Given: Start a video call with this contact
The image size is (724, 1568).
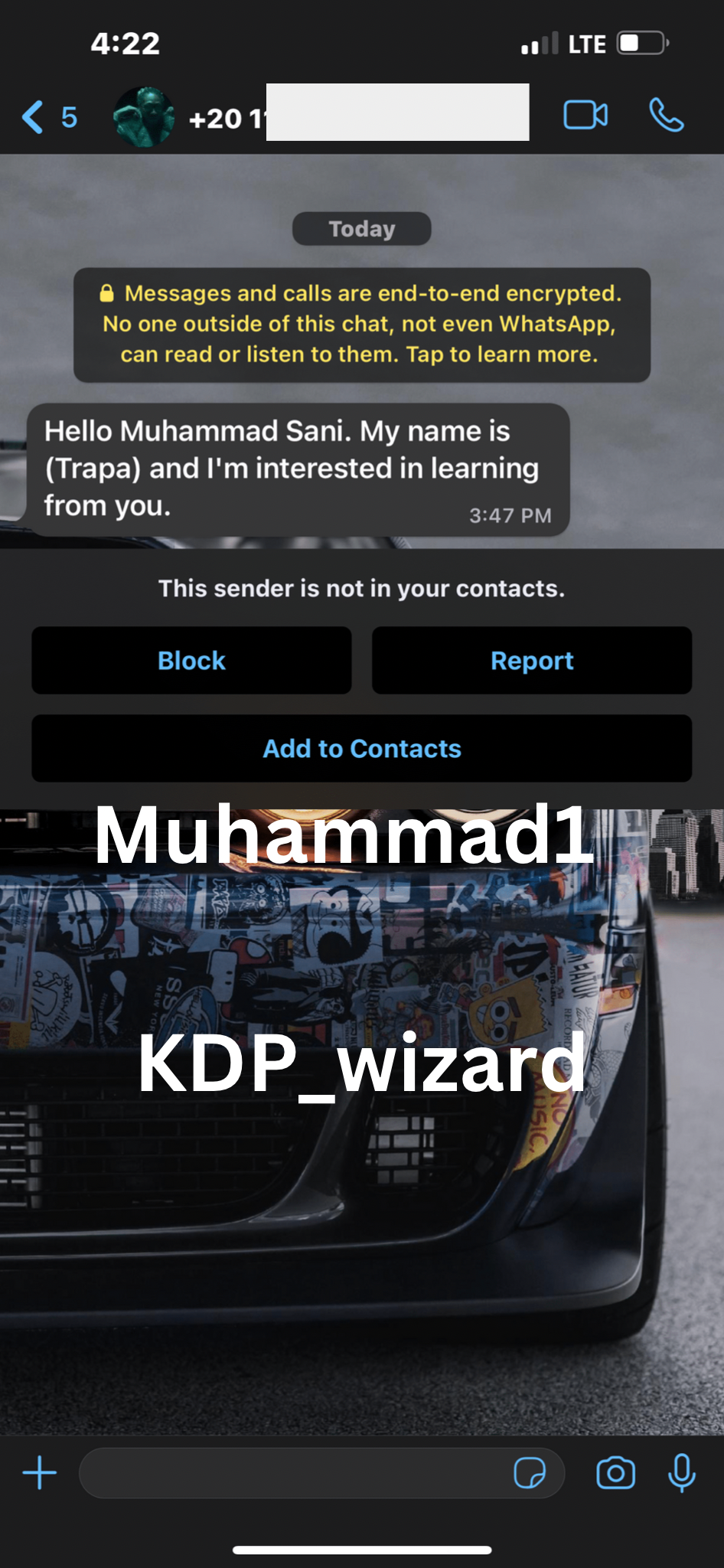Looking at the screenshot, I should [x=585, y=116].
